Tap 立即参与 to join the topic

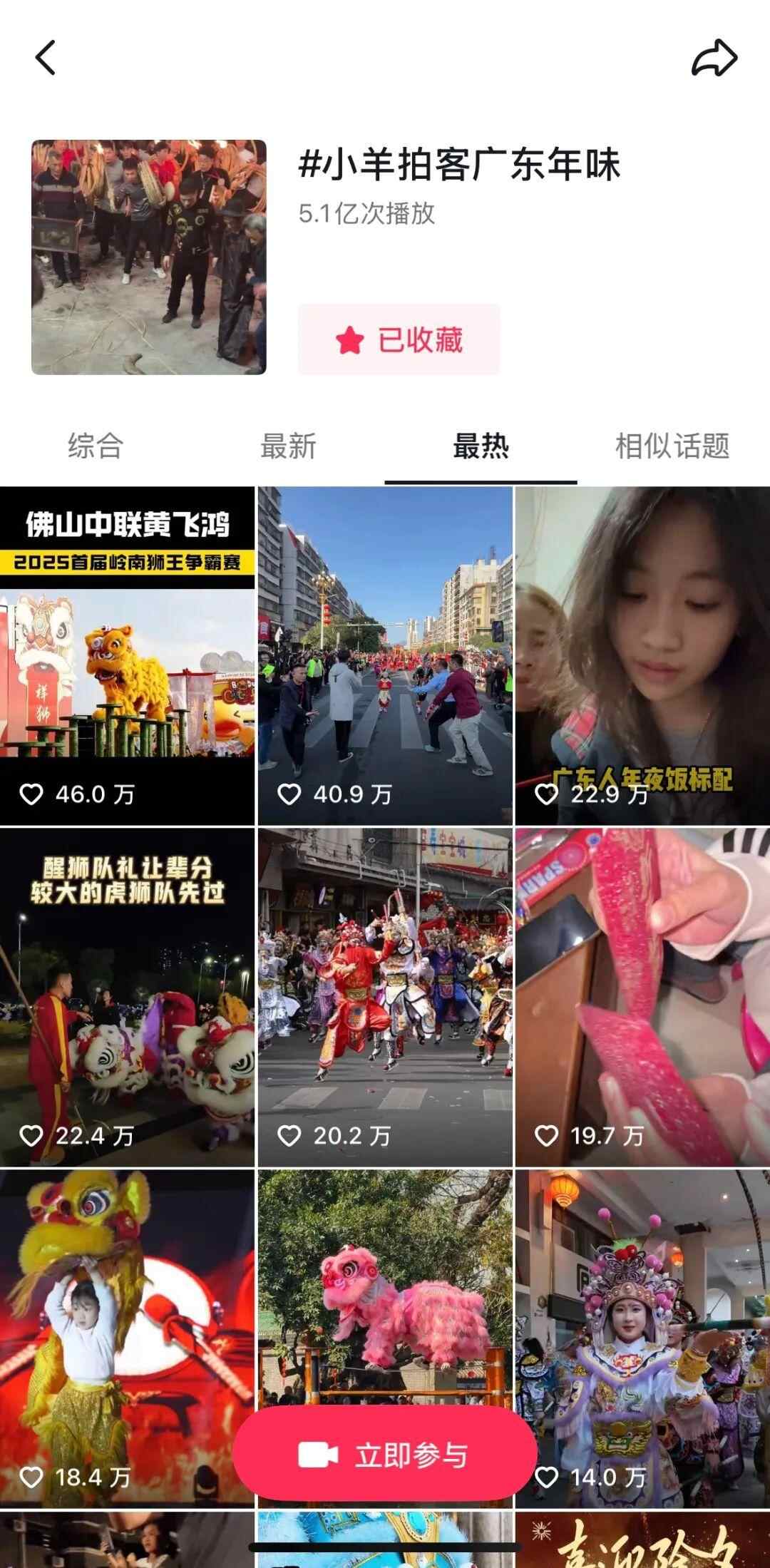click(385, 1455)
